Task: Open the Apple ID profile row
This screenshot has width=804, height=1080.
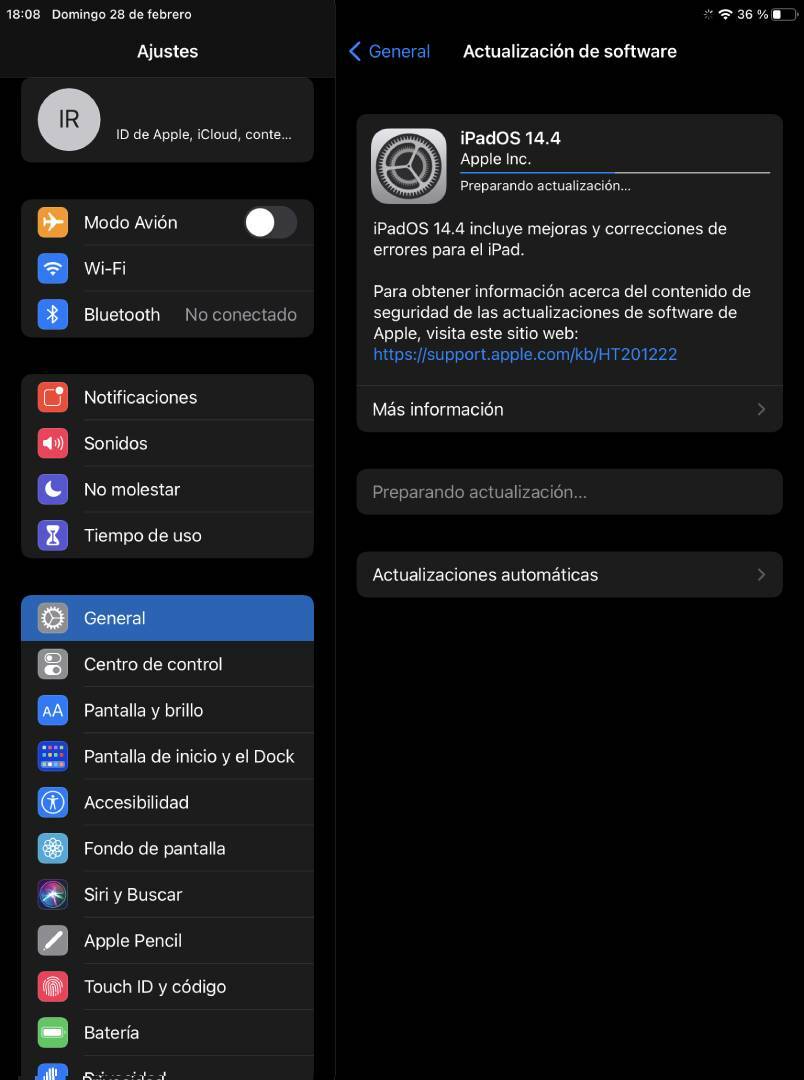Action: pyautogui.click(x=167, y=120)
